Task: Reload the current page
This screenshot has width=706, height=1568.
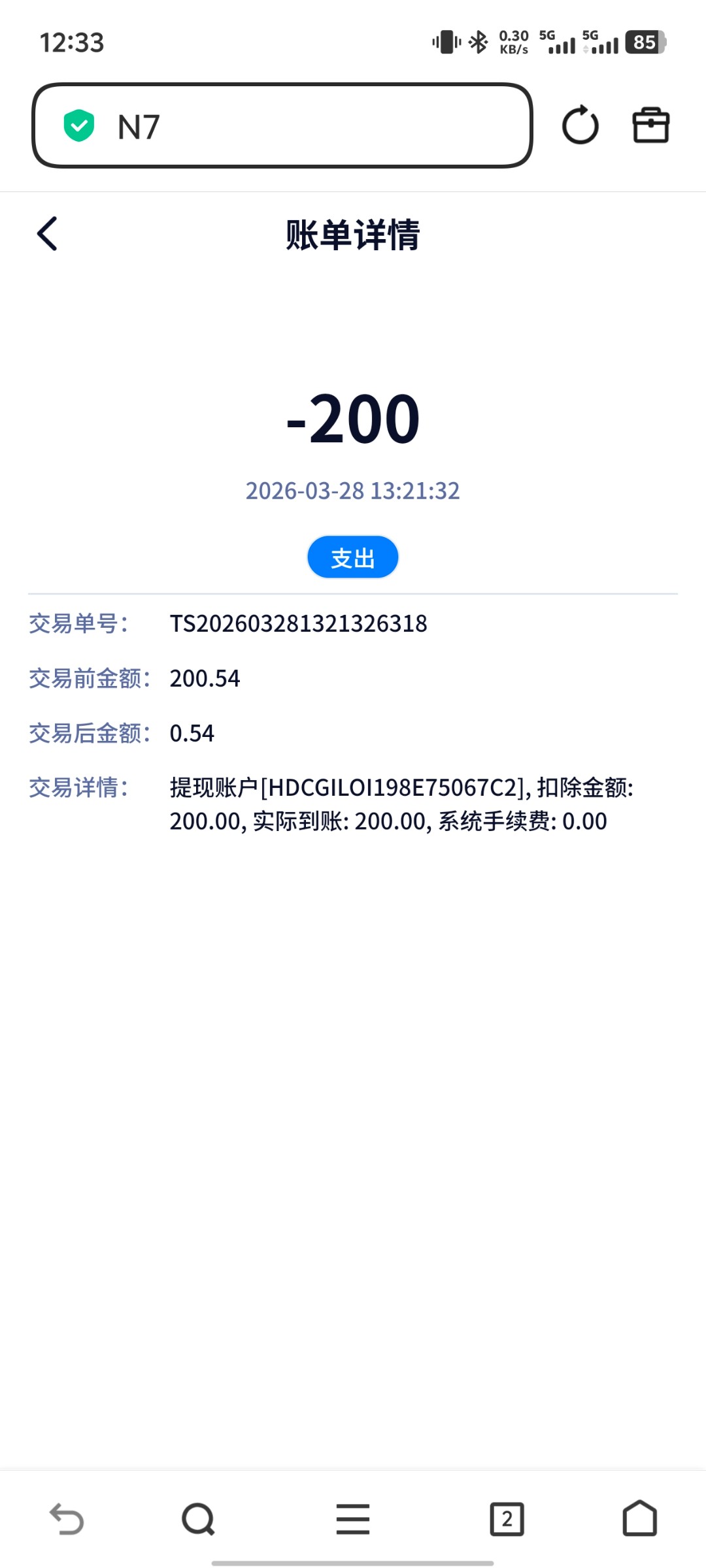Action: [x=580, y=125]
